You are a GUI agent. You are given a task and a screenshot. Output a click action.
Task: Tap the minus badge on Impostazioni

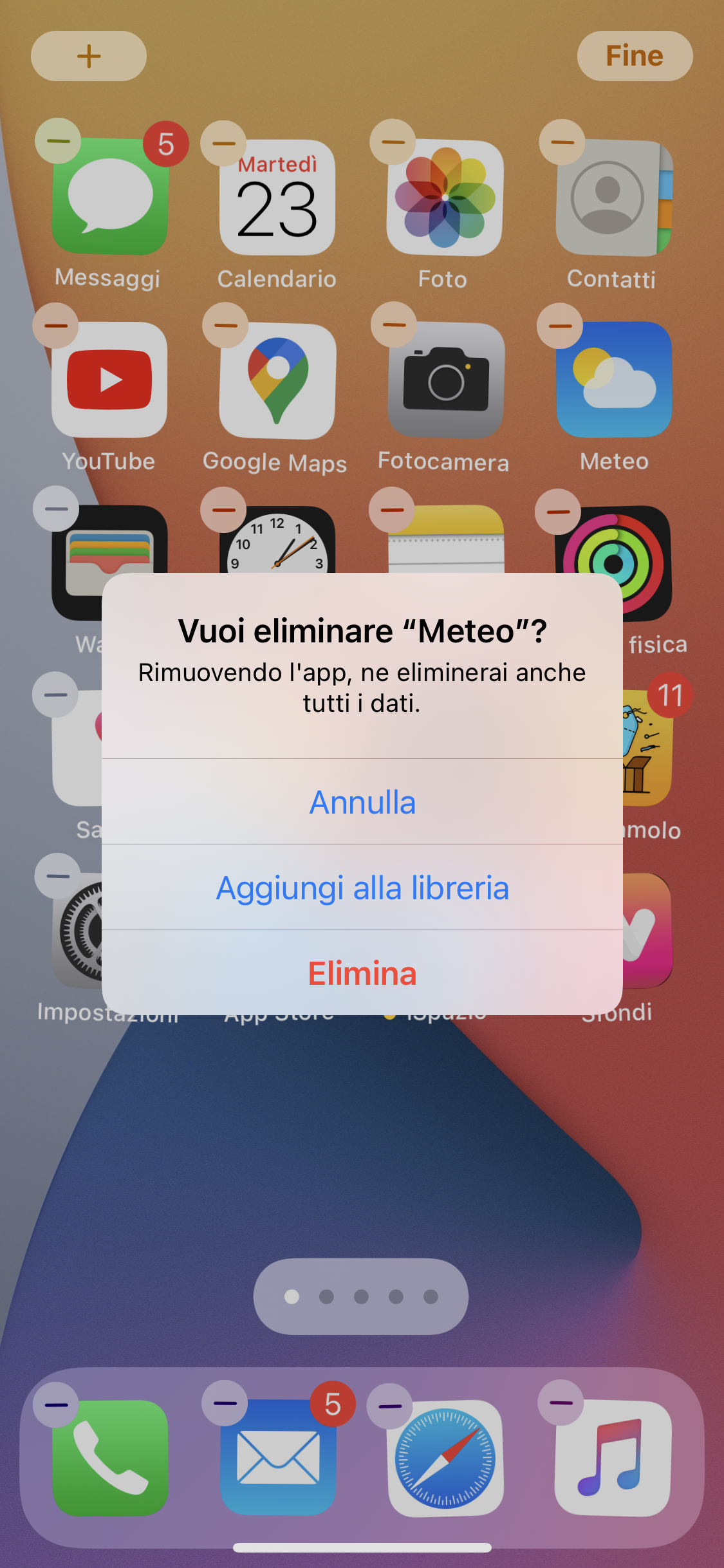(58, 876)
